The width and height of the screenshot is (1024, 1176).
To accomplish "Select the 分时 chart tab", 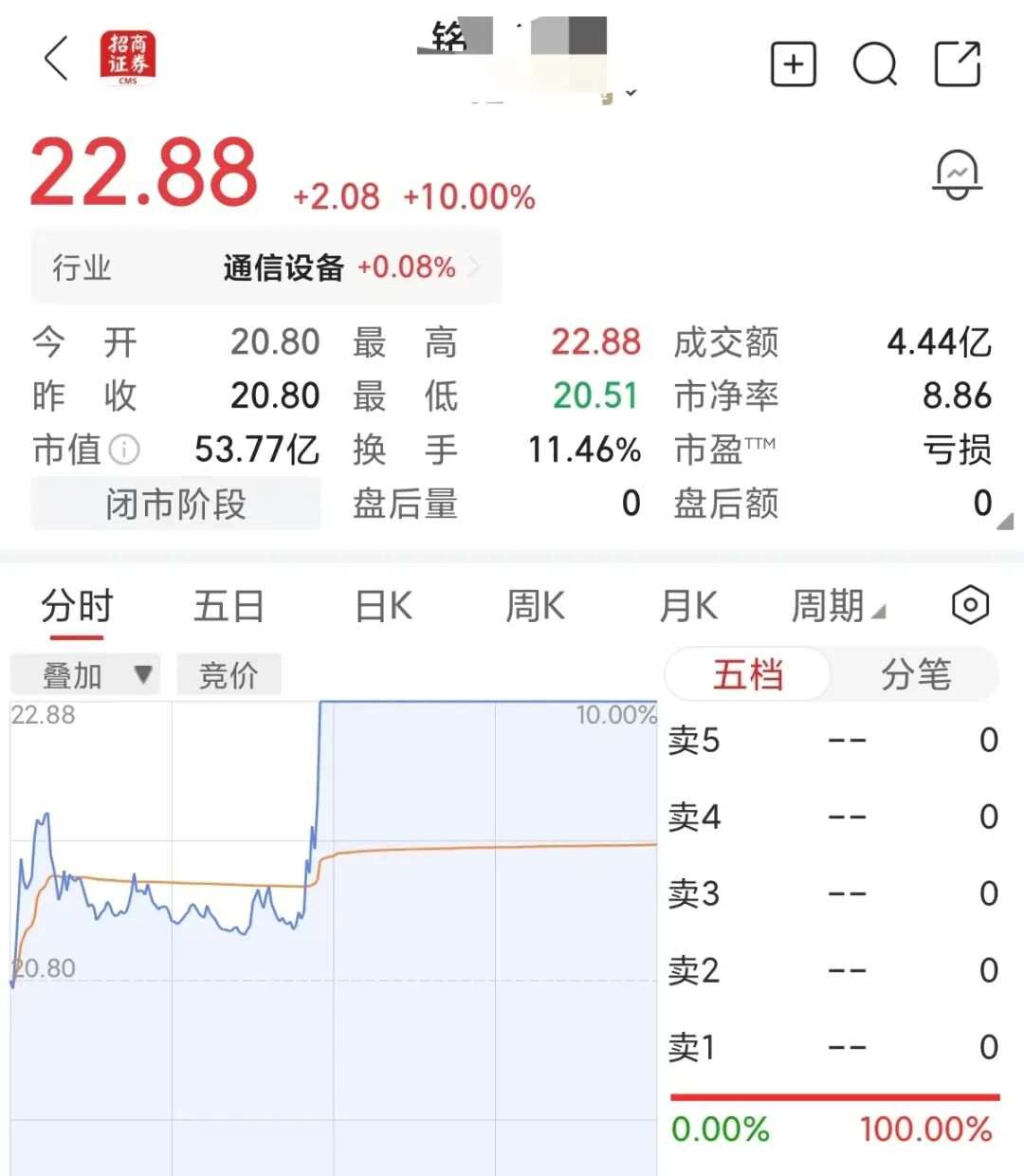I will [77, 606].
